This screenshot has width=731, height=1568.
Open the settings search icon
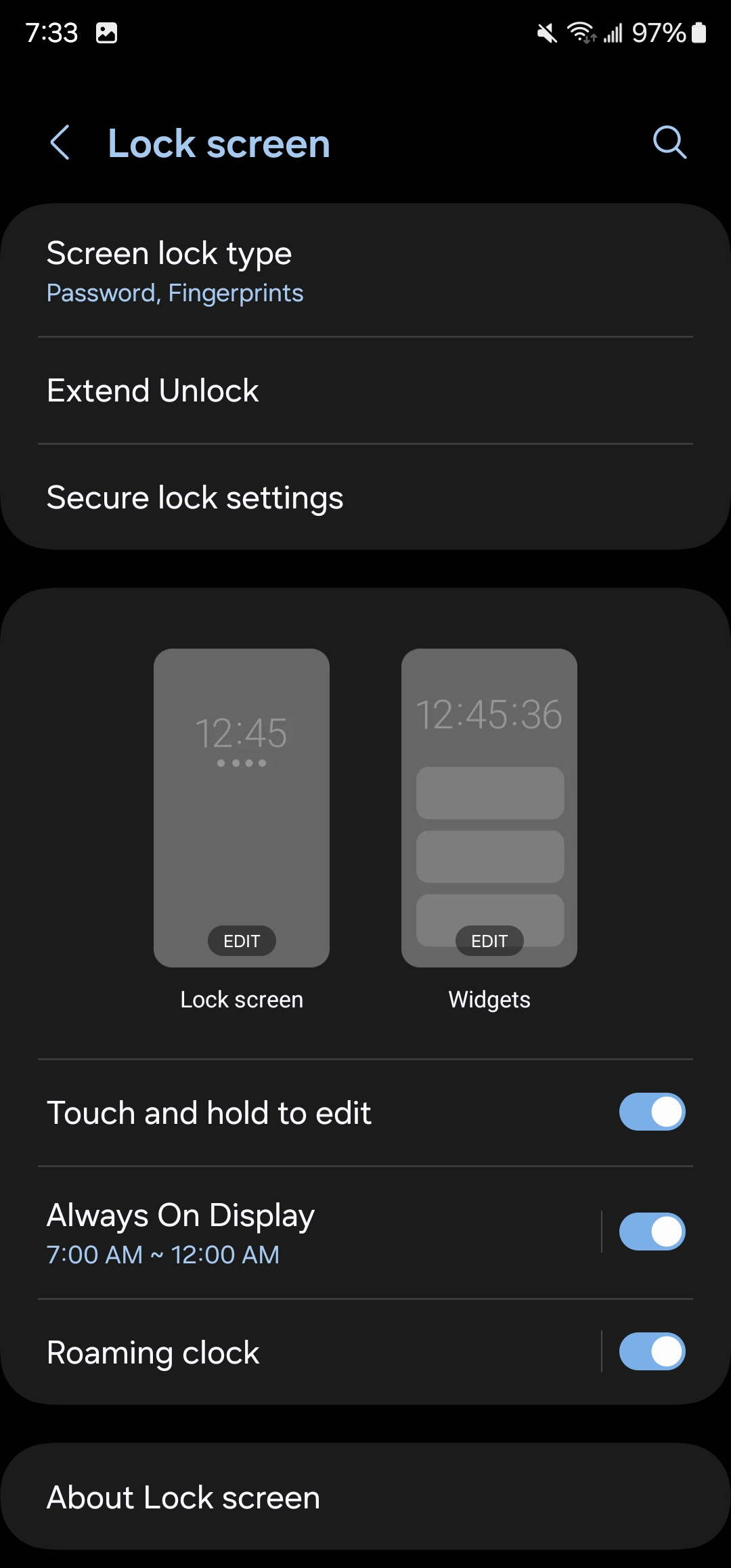(669, 143)
